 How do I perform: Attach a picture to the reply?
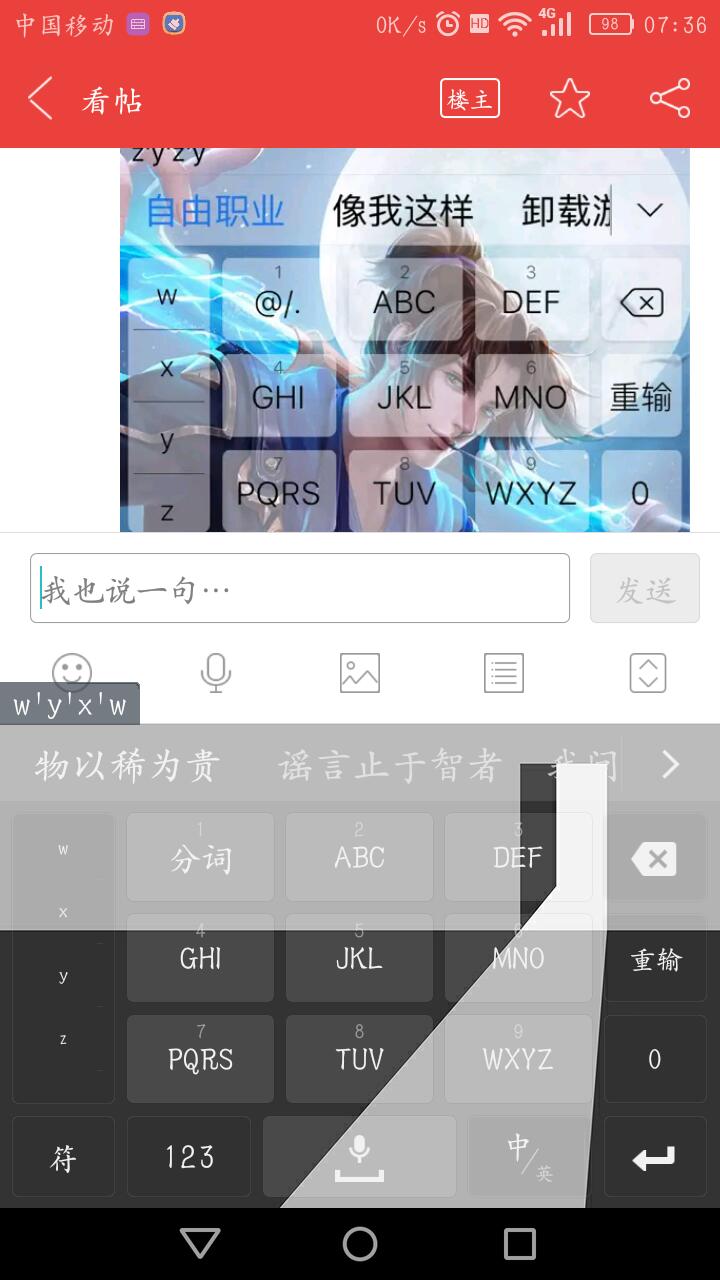pyautogui.click(x=360, y=672)
